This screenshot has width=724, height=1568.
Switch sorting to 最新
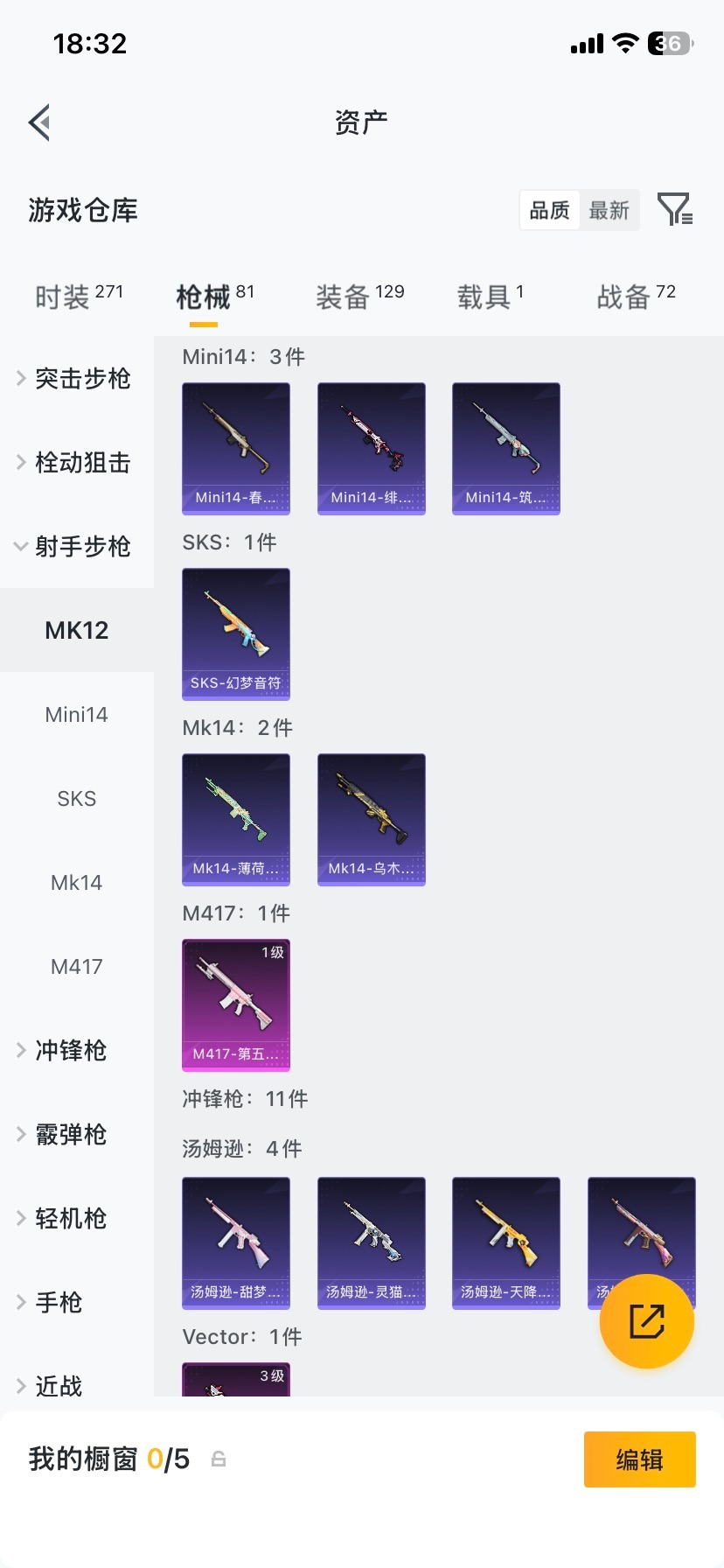(x=609, y=210)
